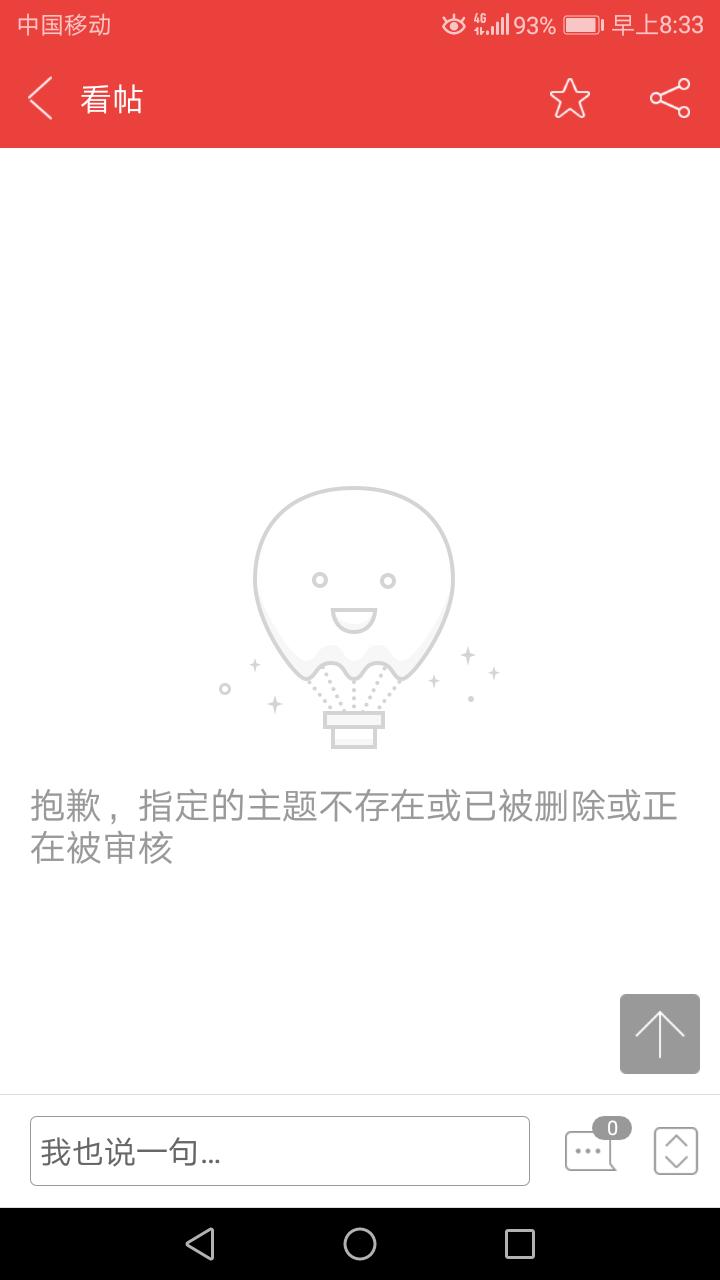Go back from the 看帖 page
720x1280 pixels.
[x=40, y=99]
